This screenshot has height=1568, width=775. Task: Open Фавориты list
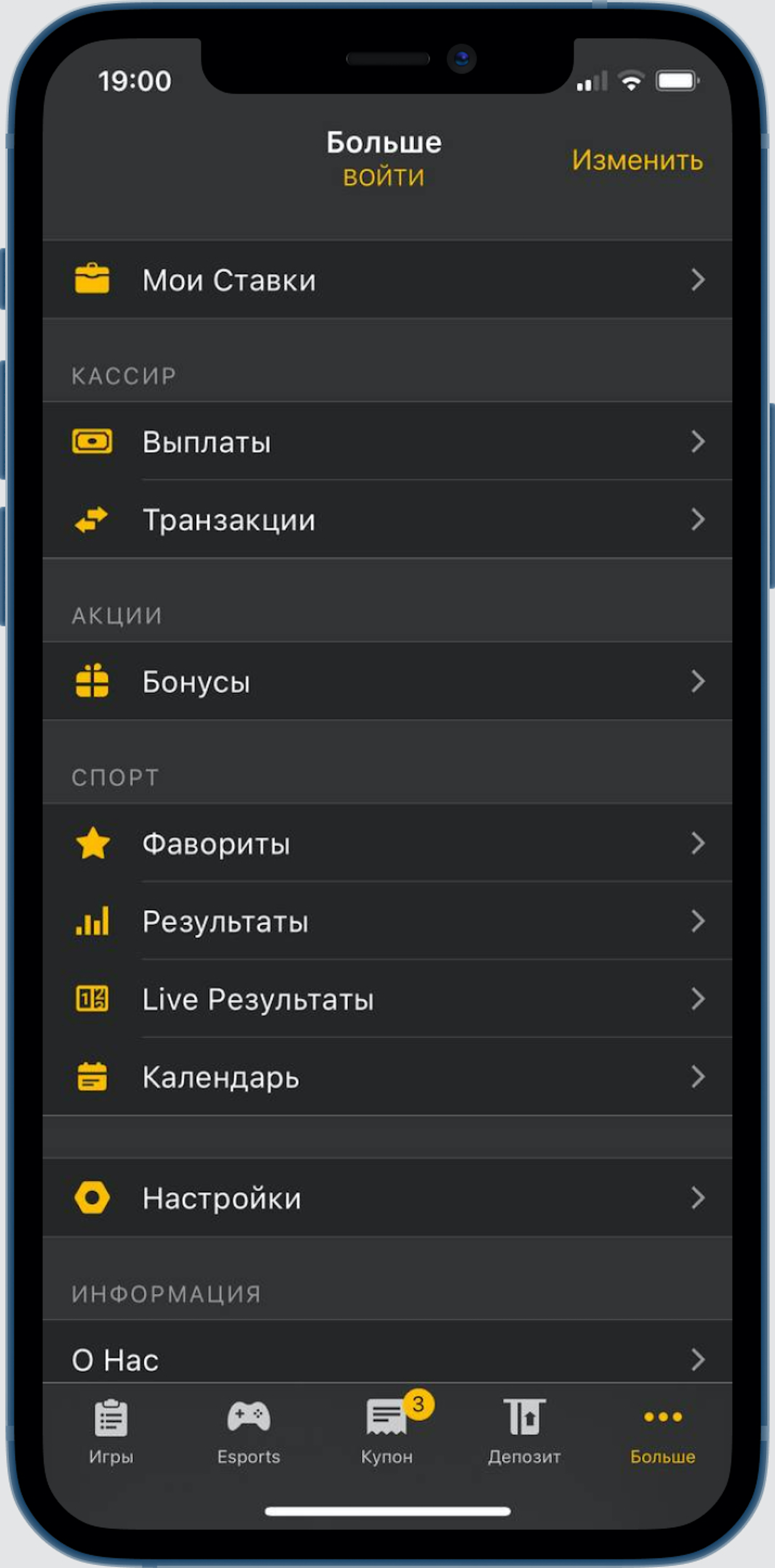[x=387, y=843]
